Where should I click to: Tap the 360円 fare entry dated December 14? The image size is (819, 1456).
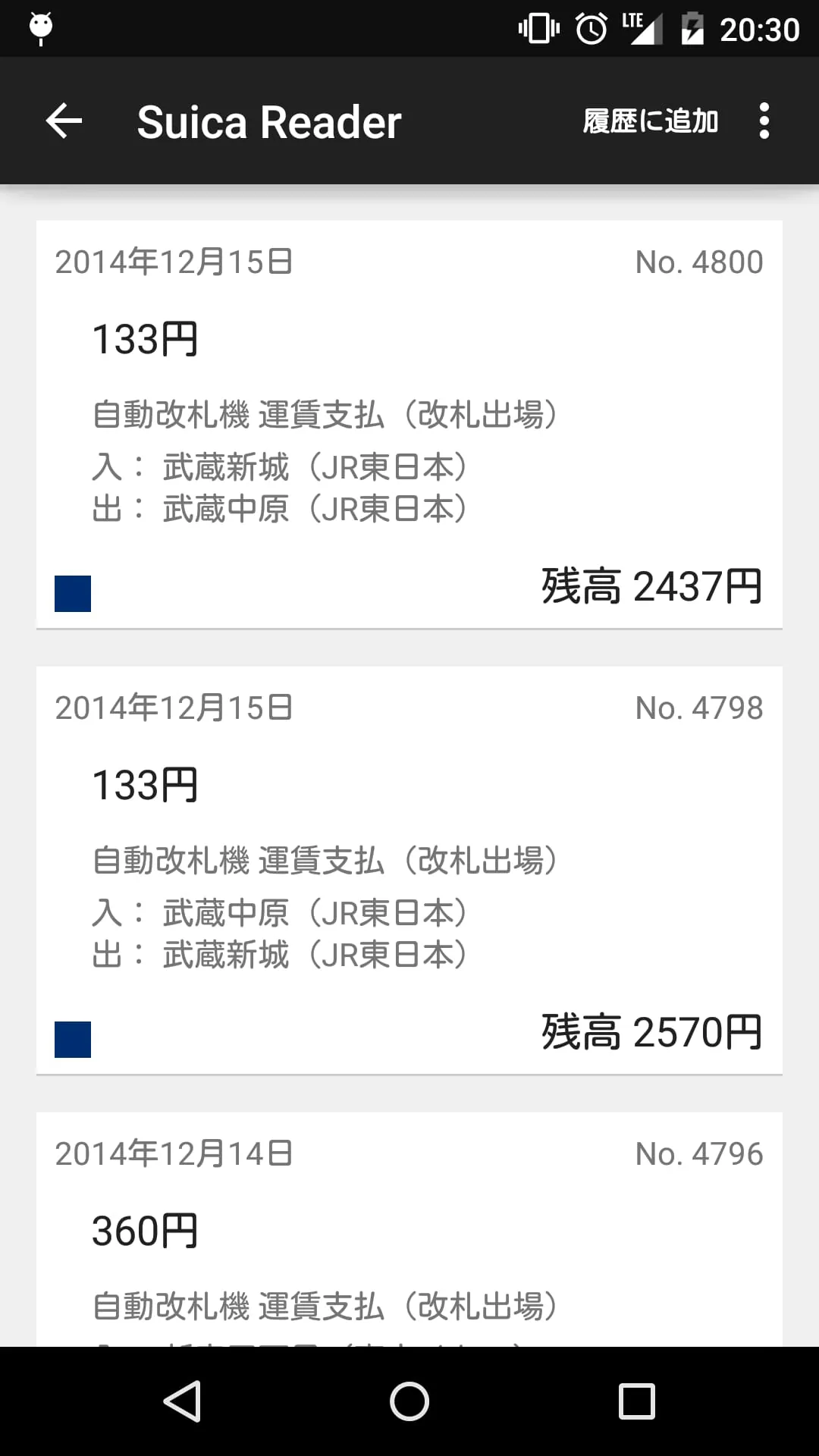144,1228
